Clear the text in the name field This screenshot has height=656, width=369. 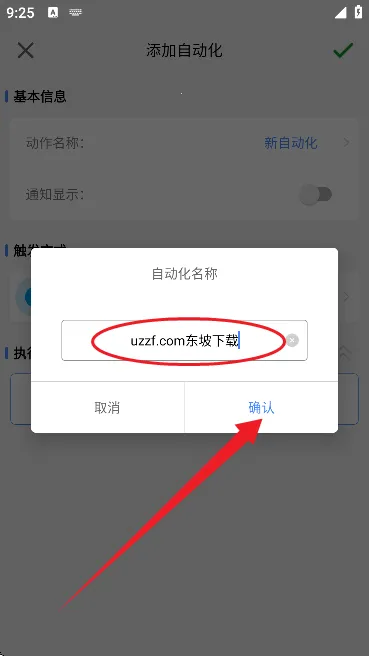(x=292, y=341)
